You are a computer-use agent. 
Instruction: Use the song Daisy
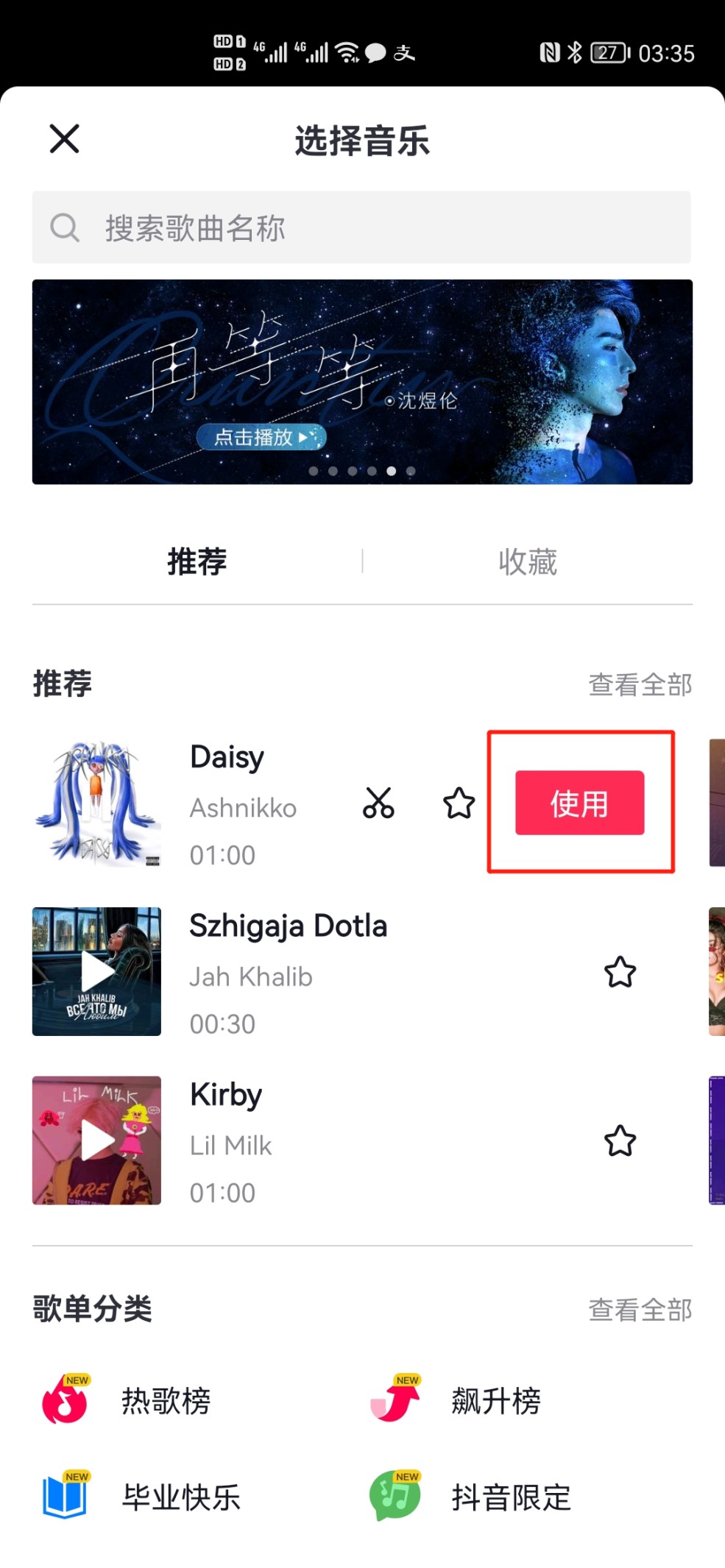580,803
